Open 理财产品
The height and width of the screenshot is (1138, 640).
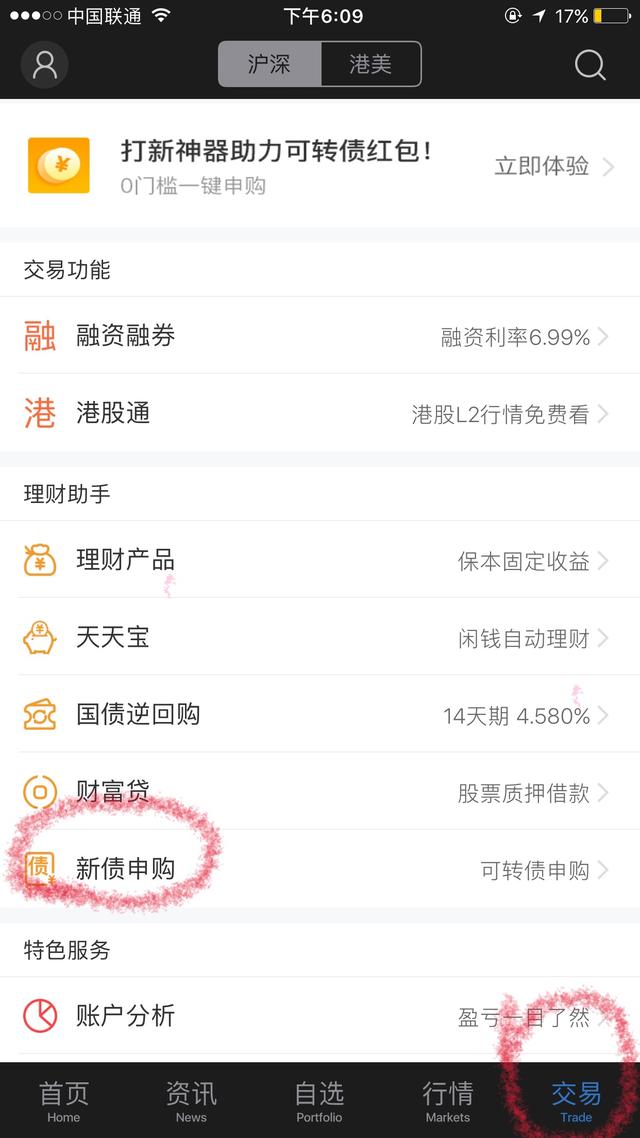320,560
